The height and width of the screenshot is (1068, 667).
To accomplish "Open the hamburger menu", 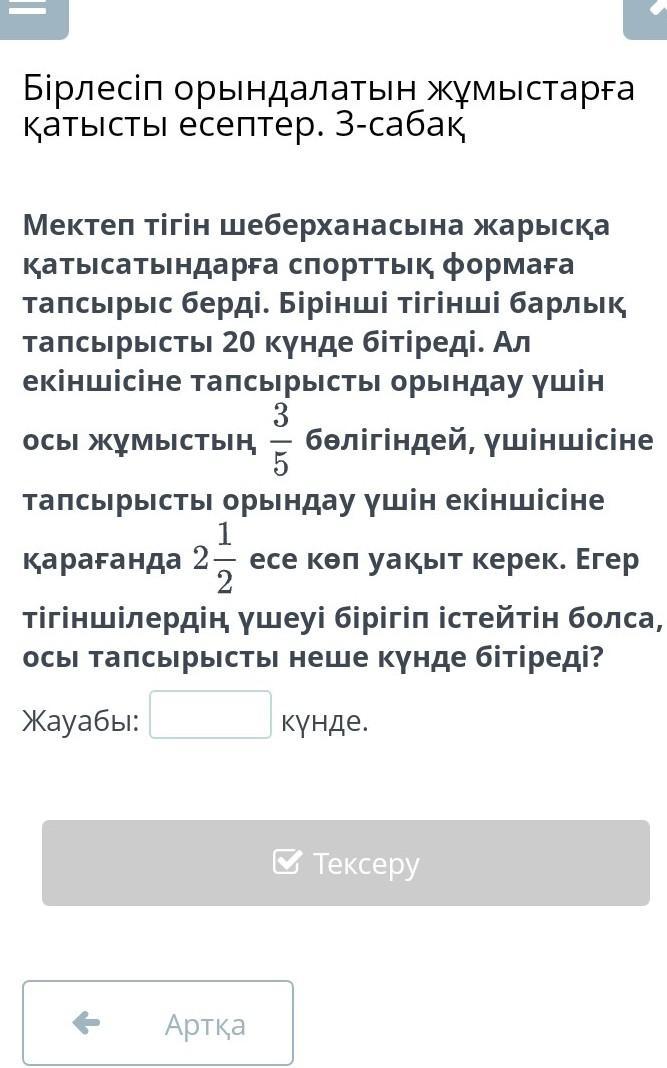I will (x=34, y=16).
